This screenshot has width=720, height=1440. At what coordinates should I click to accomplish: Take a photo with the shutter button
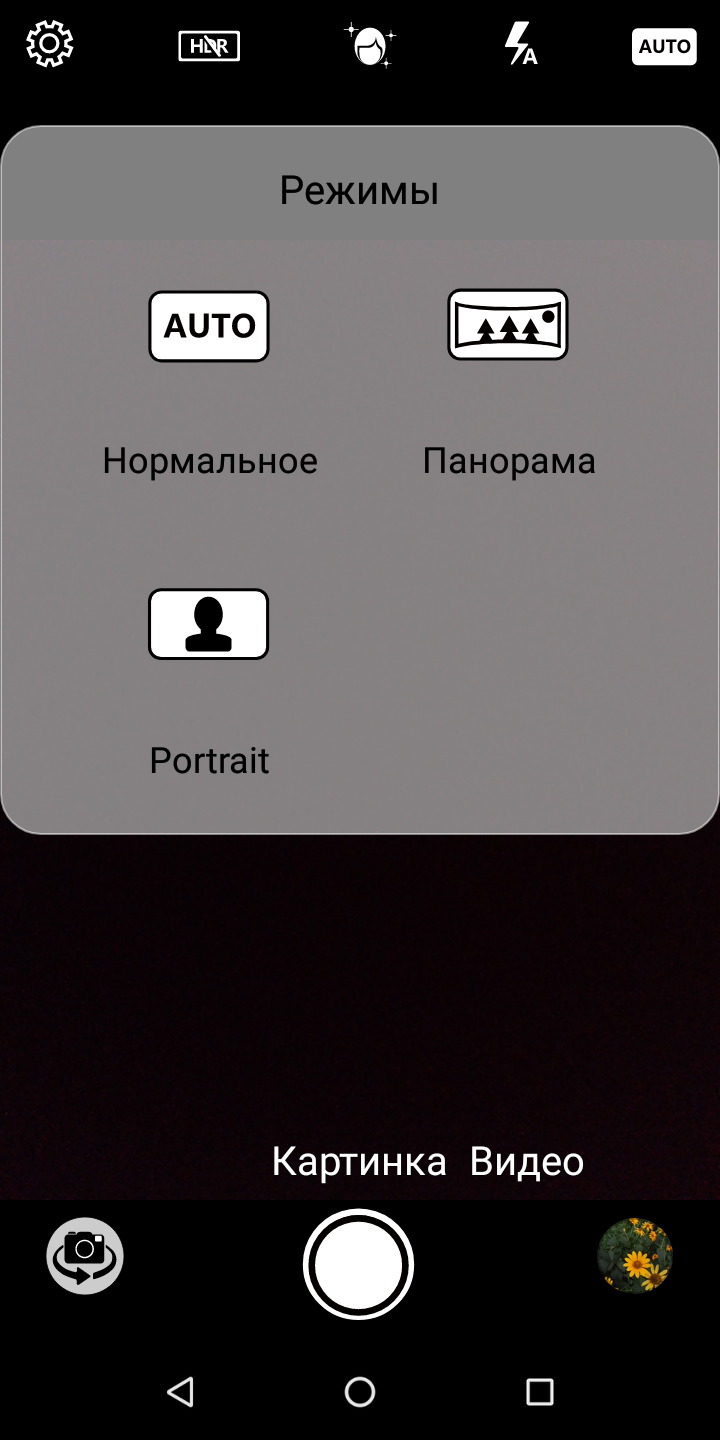click(358, 1265)
